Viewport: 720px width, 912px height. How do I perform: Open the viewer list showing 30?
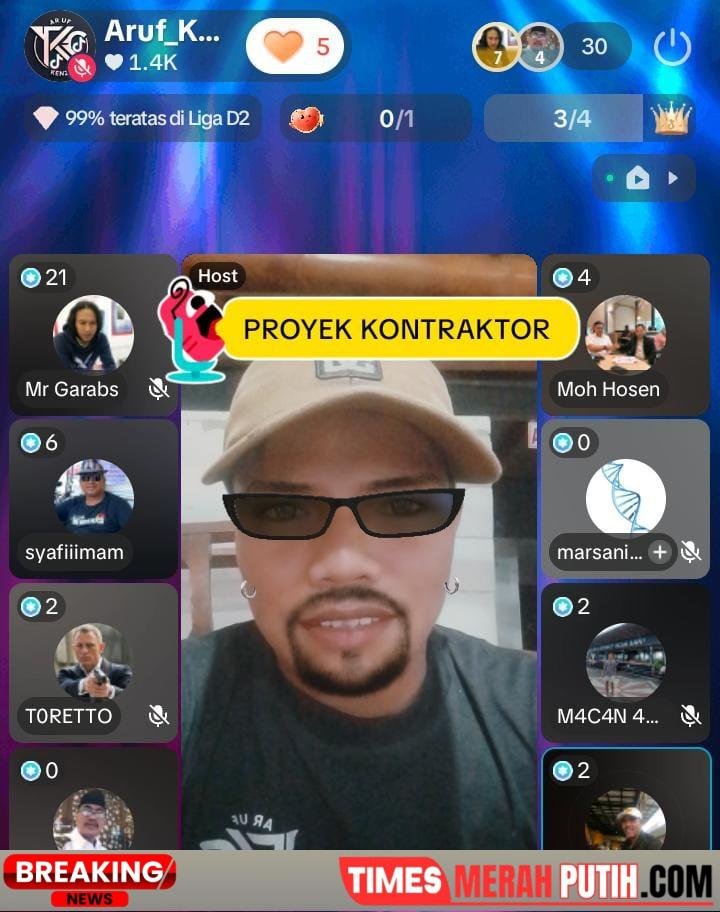[x=595, y=46]
